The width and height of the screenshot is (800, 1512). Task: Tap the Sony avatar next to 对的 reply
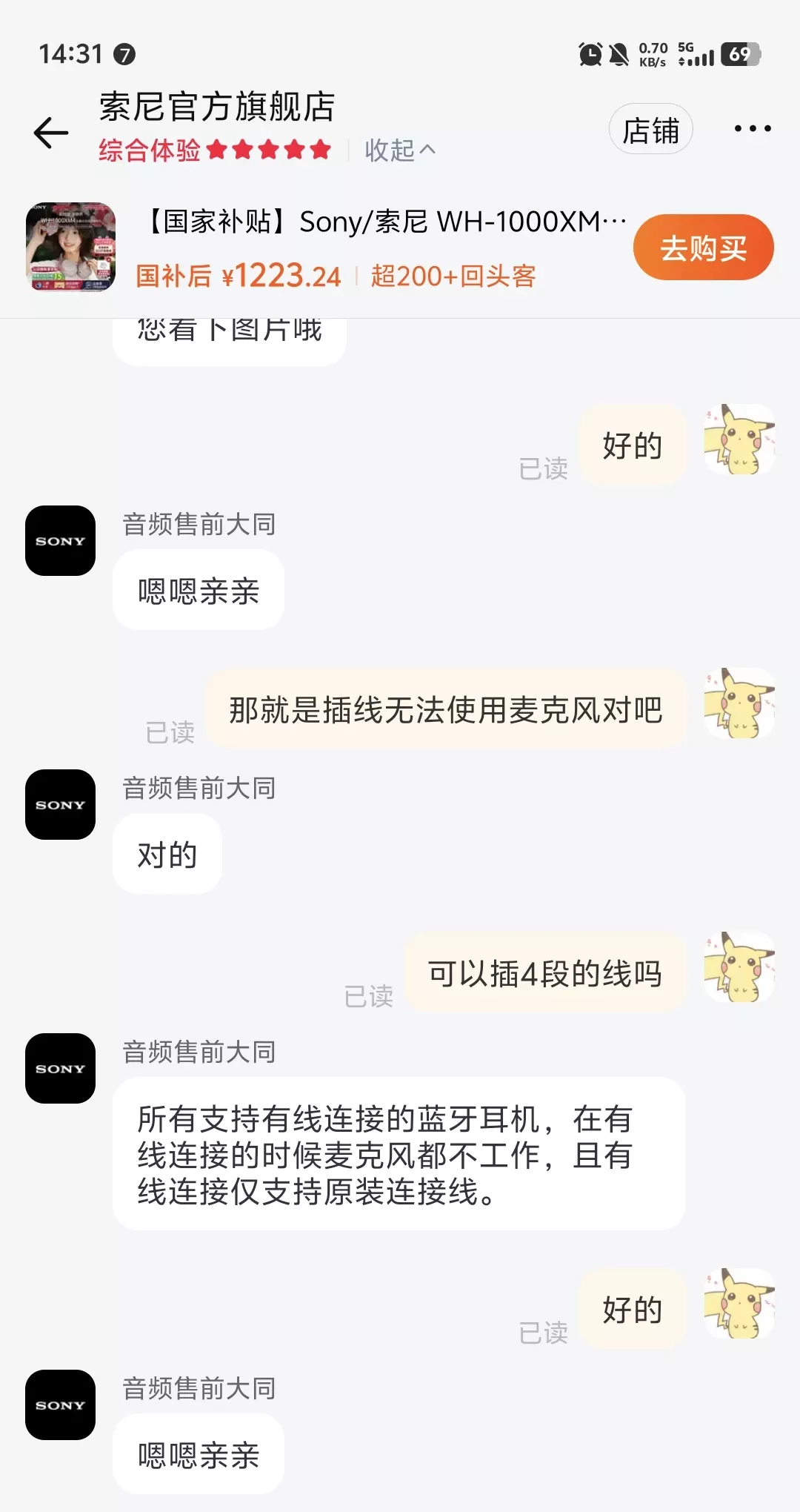click(59, 804)
